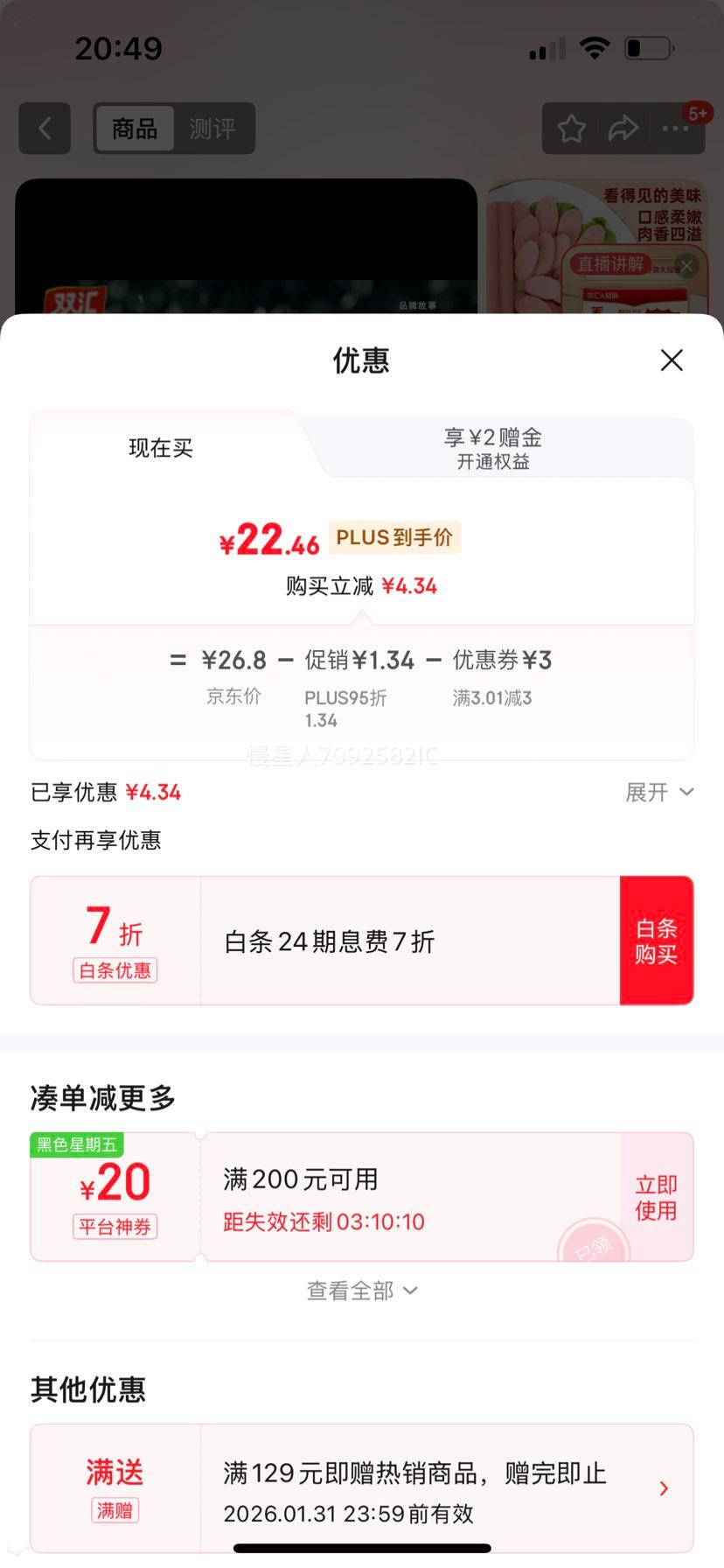Switch to the 测评 tab

click(213, 128)
